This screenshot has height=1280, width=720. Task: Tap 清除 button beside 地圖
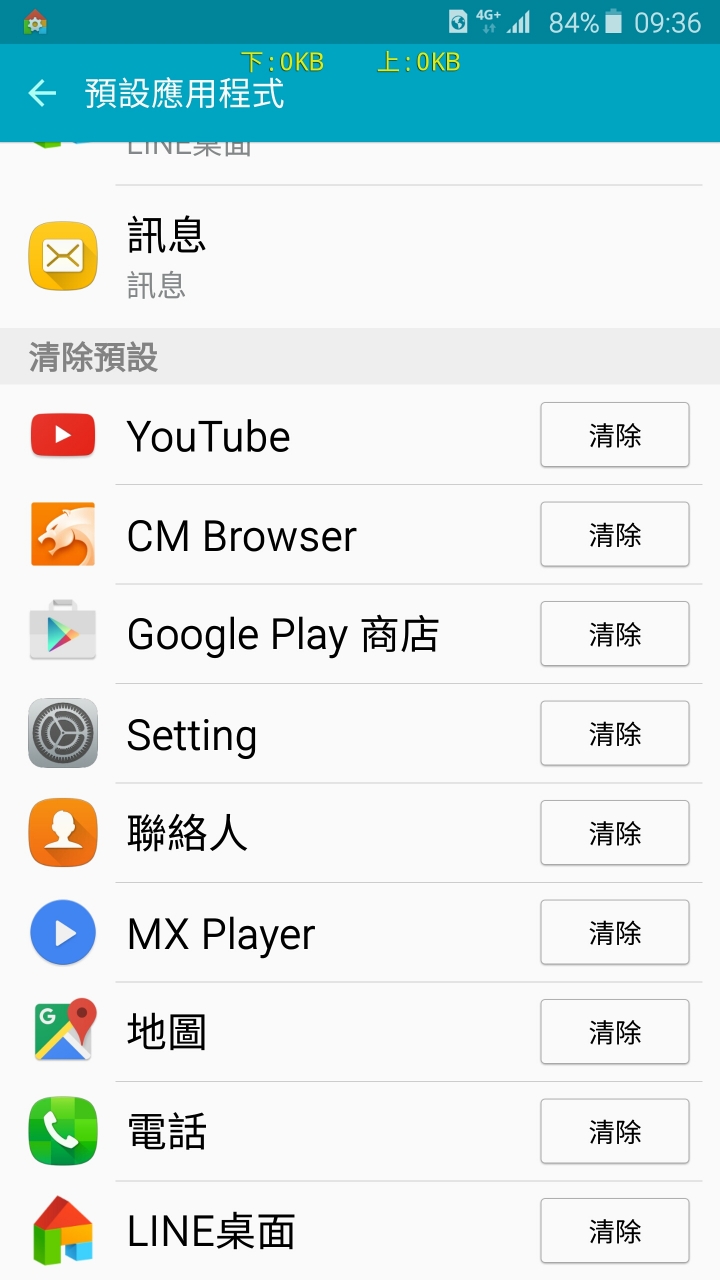click(614, 1032)
